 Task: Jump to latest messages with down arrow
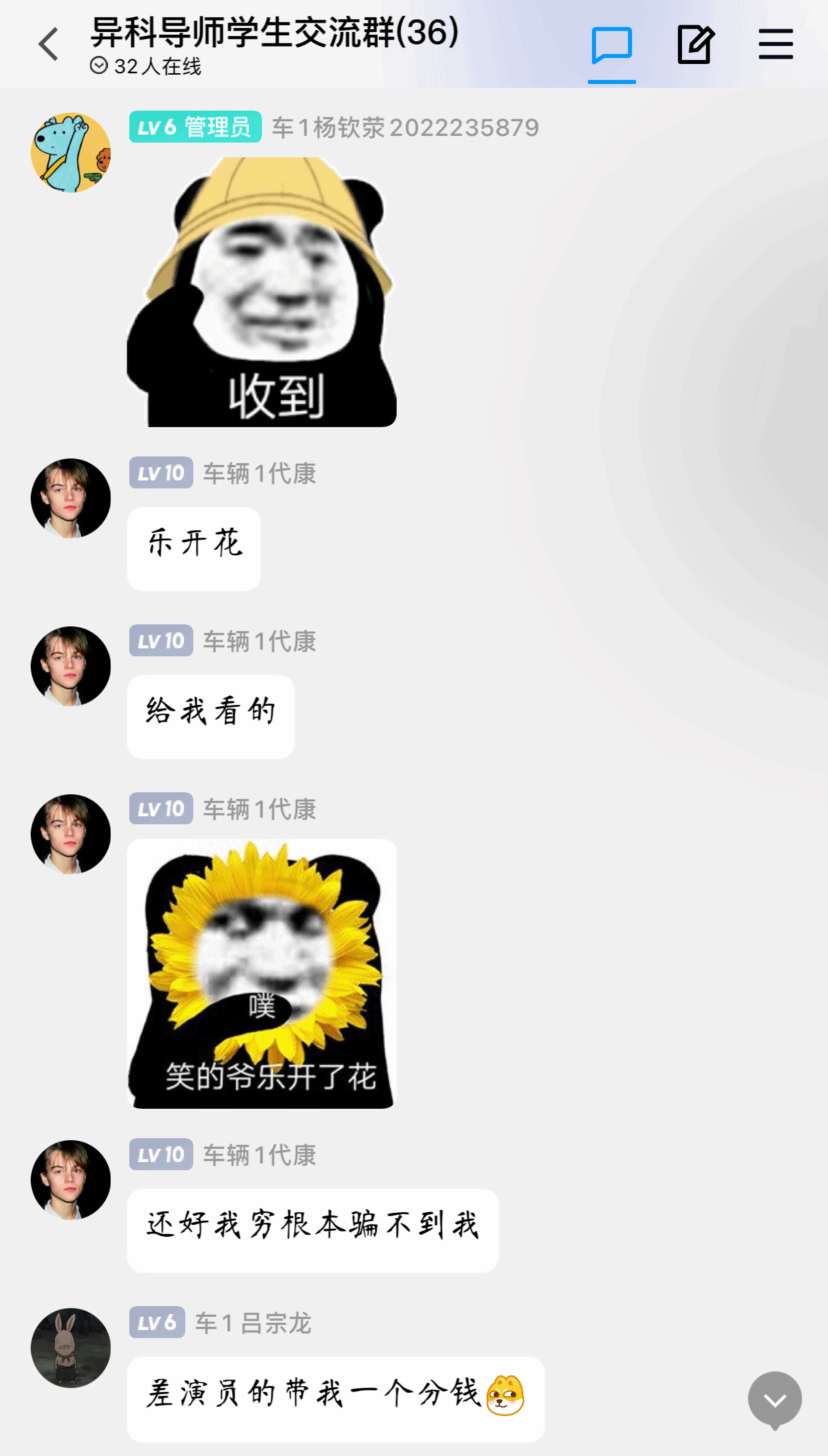coord(775,1399)
